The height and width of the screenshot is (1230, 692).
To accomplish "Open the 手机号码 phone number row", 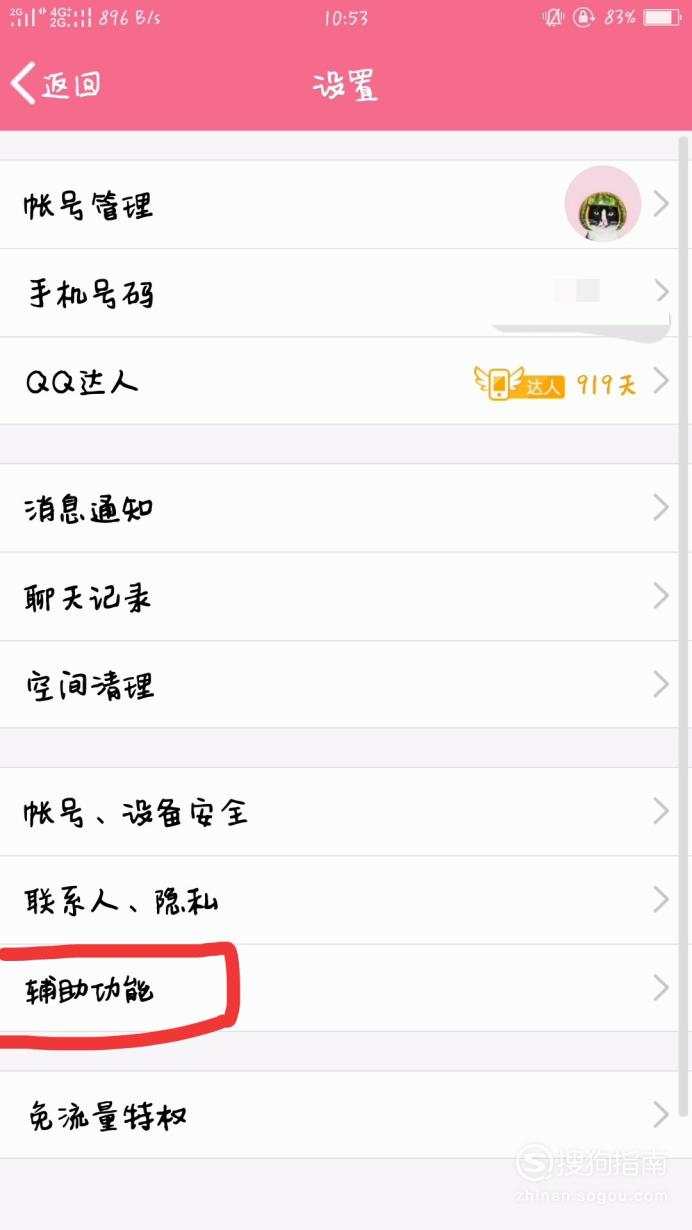I will point(340,293).
